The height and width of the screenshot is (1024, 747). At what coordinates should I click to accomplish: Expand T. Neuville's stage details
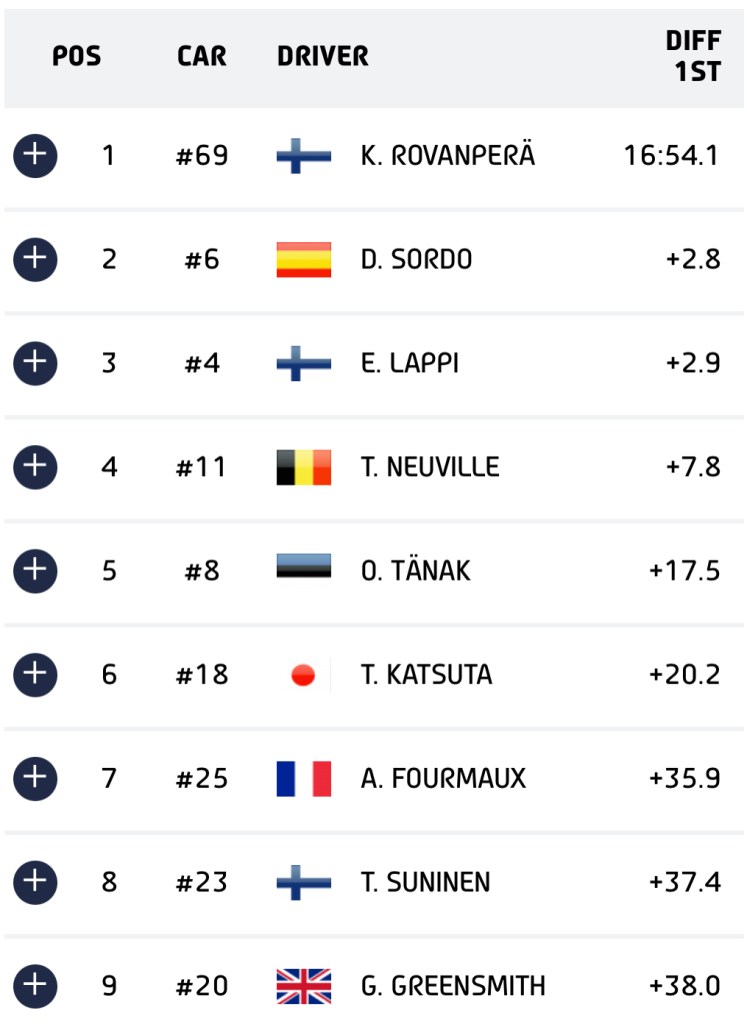(35, 467)
